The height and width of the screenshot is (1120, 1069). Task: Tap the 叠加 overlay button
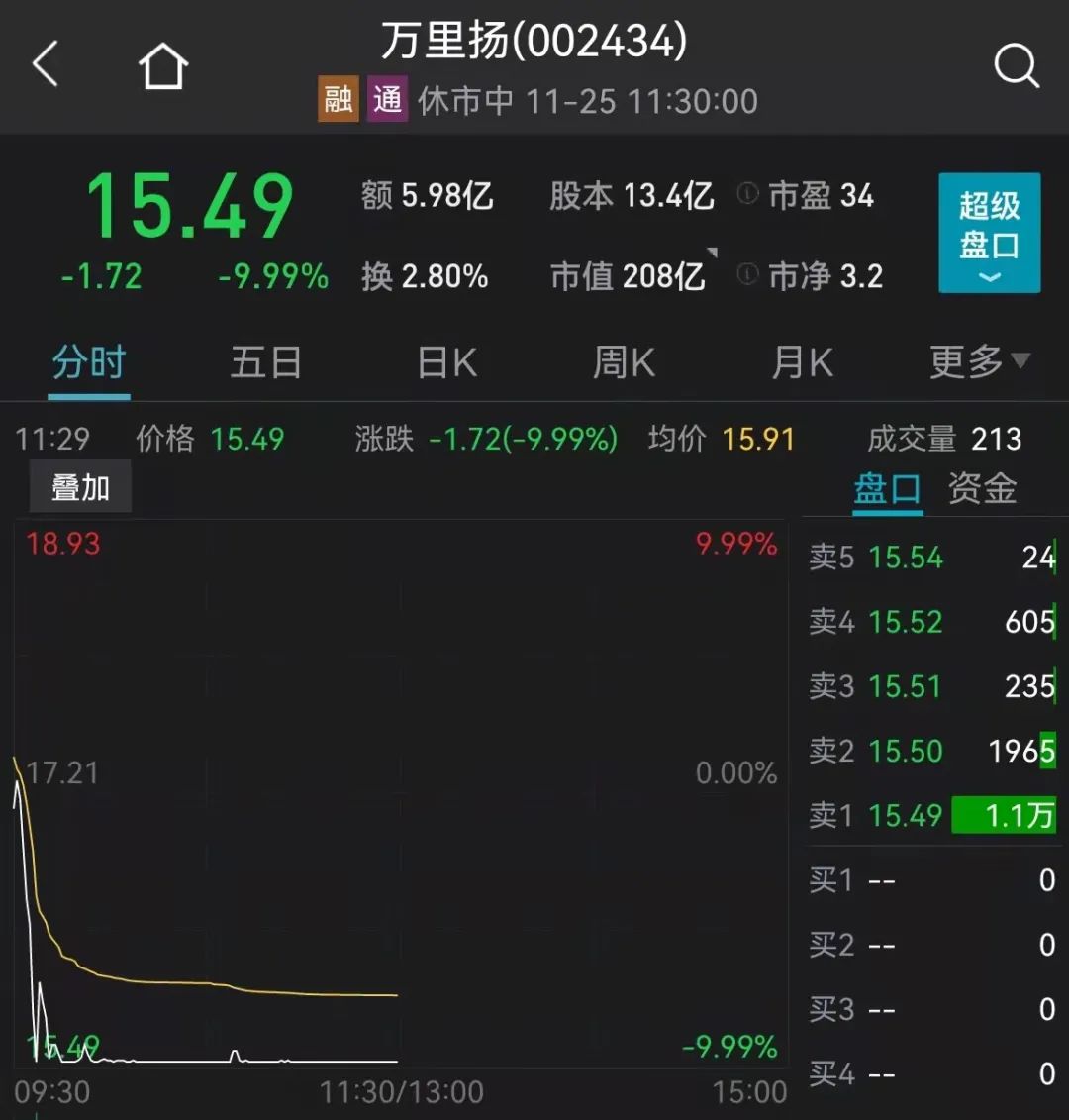click(x=80, y=488)
